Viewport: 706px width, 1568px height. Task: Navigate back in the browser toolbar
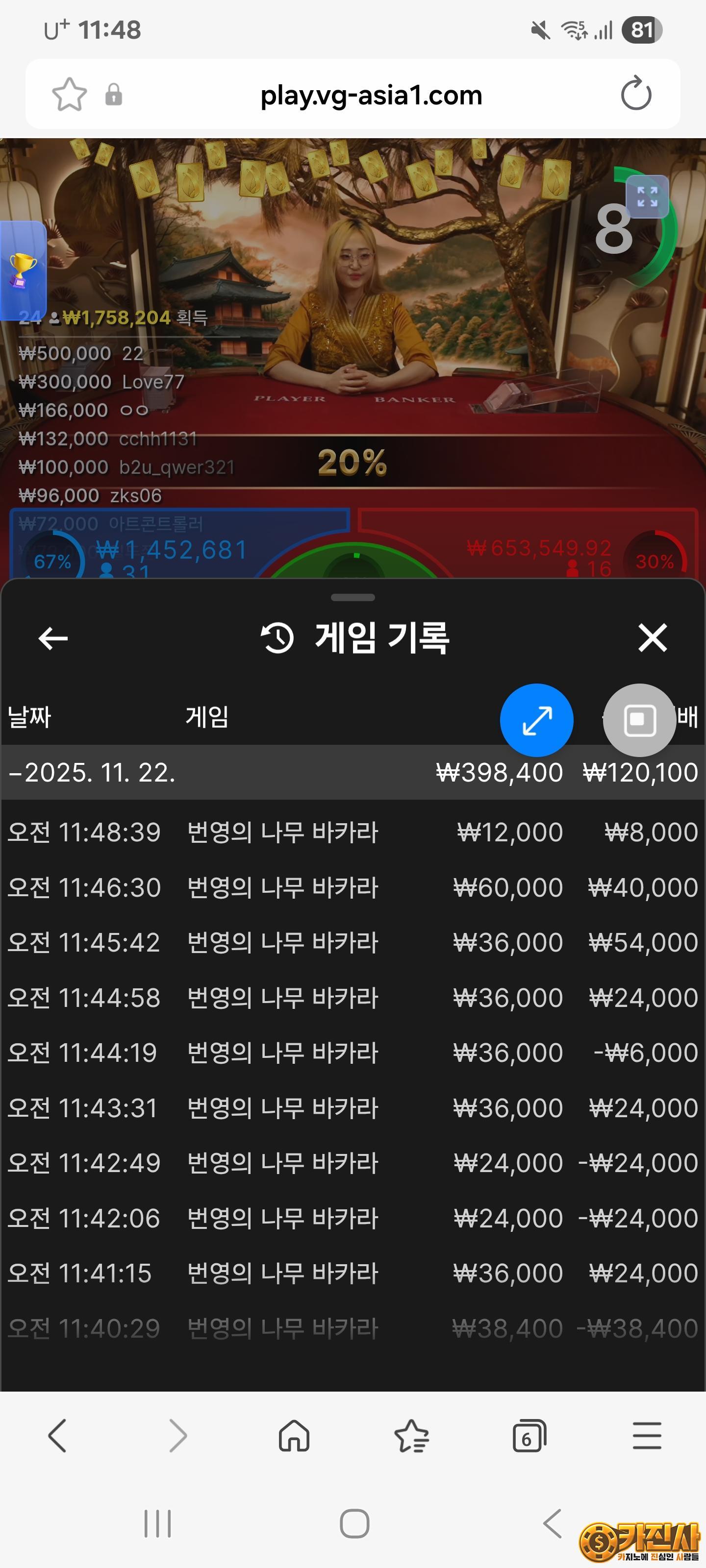[57, 1437]
